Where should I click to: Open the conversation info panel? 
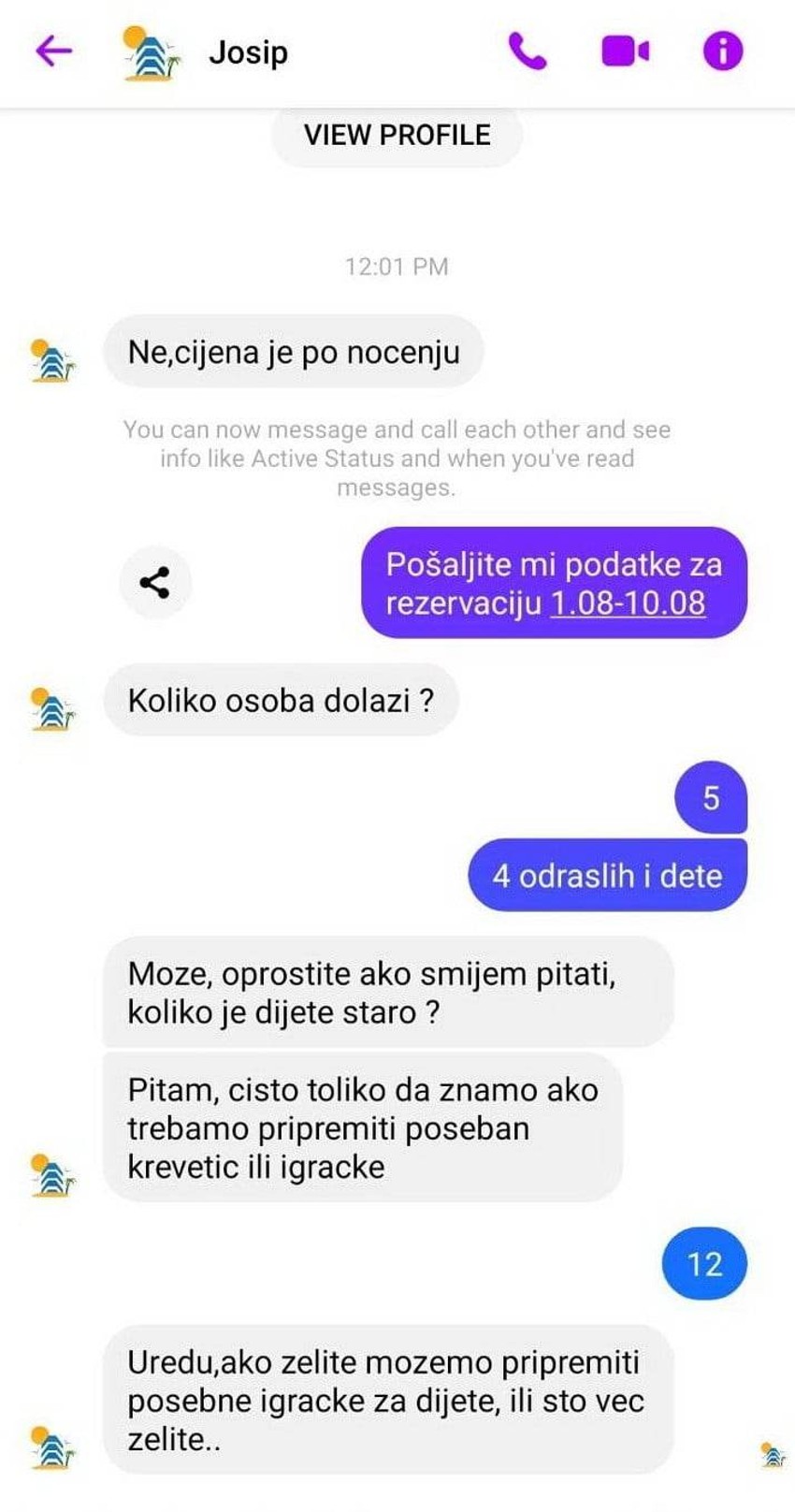click(x=722, y=53)
